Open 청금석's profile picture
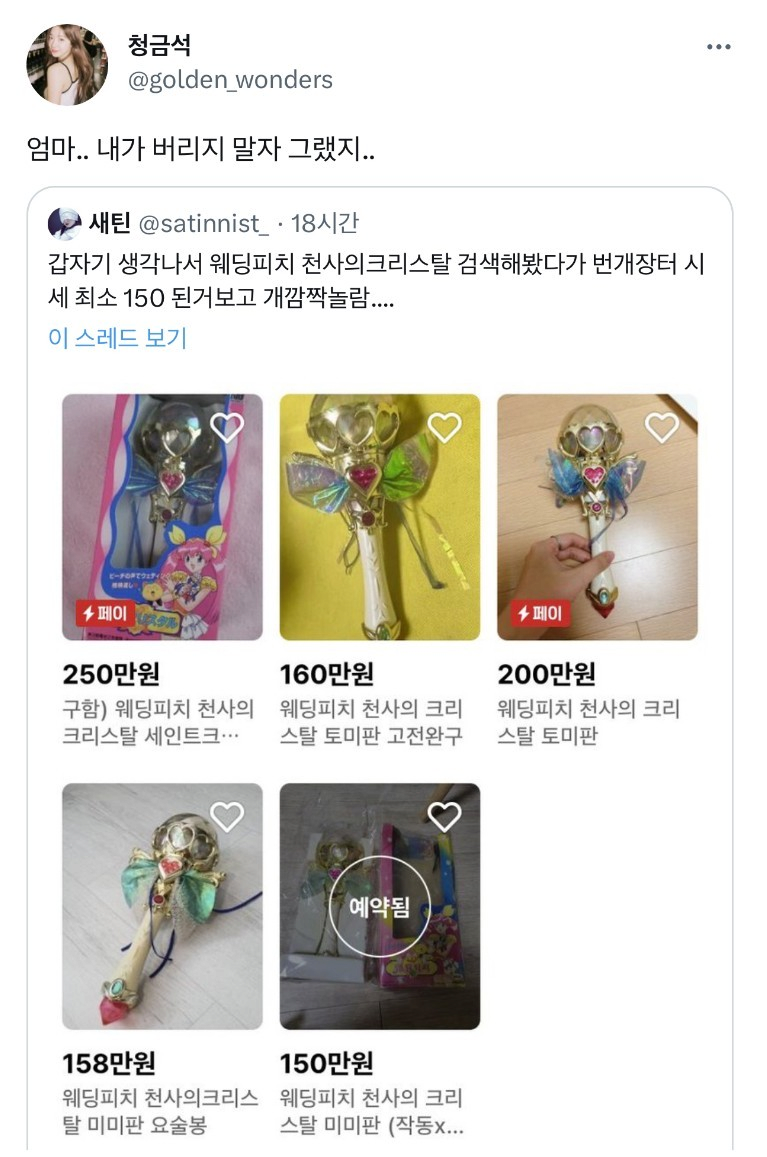 66,65
